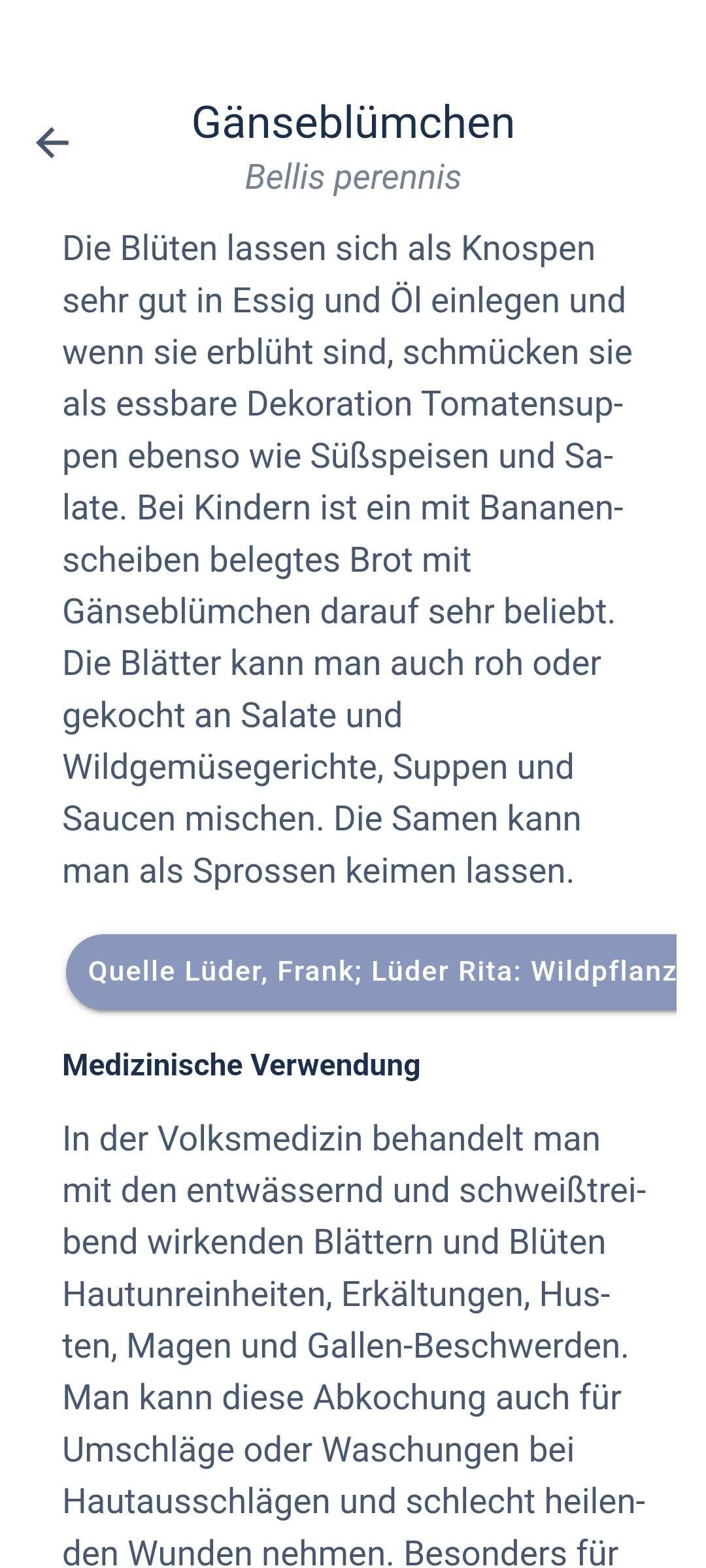Go back using the arrow icon
706x1568 pixels.
click(52, 142)
